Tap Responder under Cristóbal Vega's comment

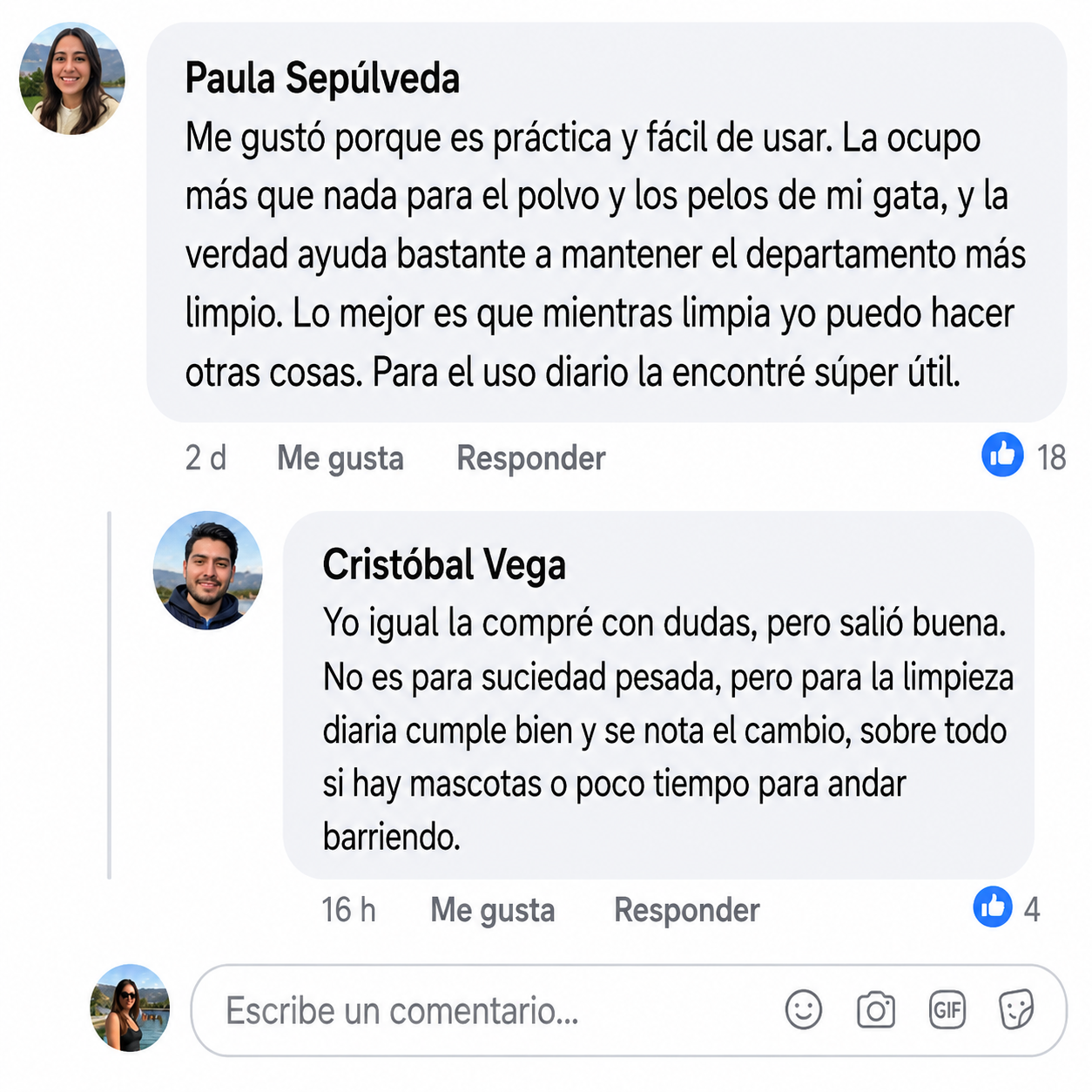click(x=686, y=910)
